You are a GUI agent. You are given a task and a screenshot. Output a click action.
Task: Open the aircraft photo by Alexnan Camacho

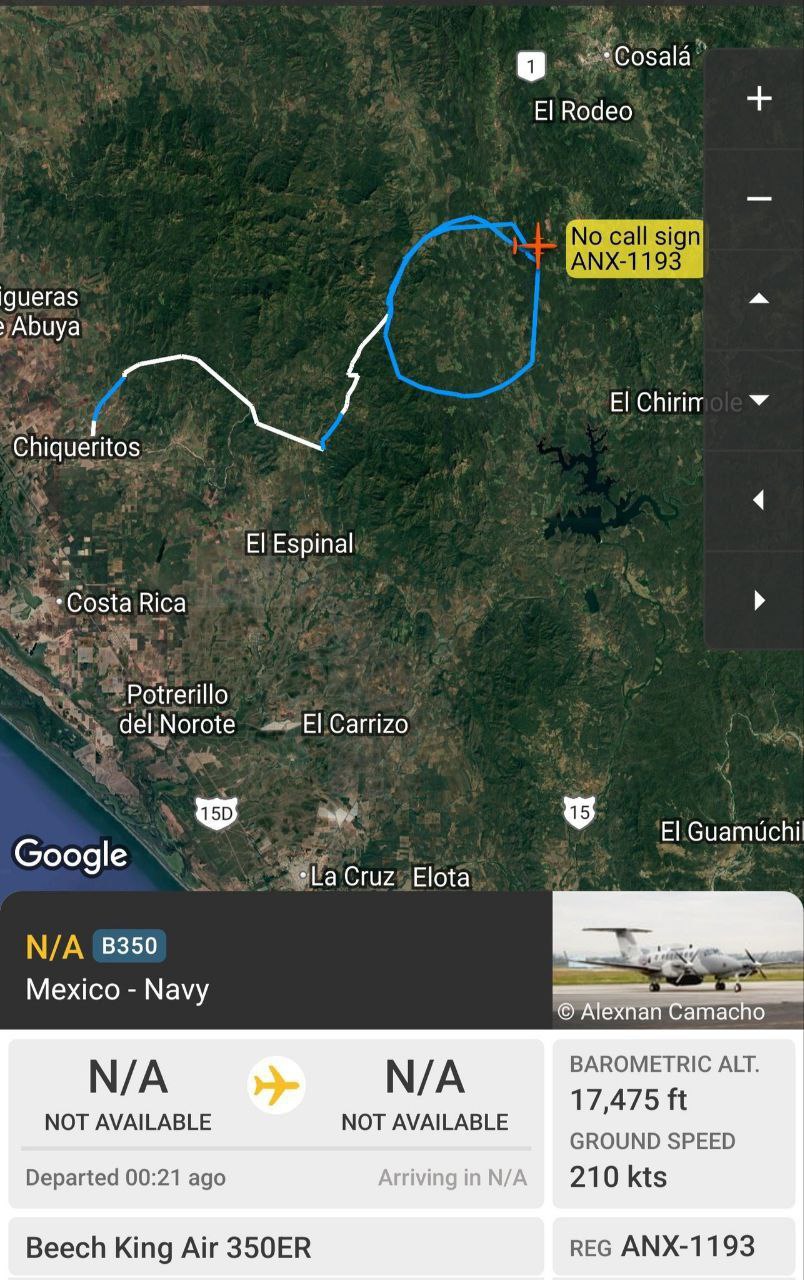[x=677, y=958]
